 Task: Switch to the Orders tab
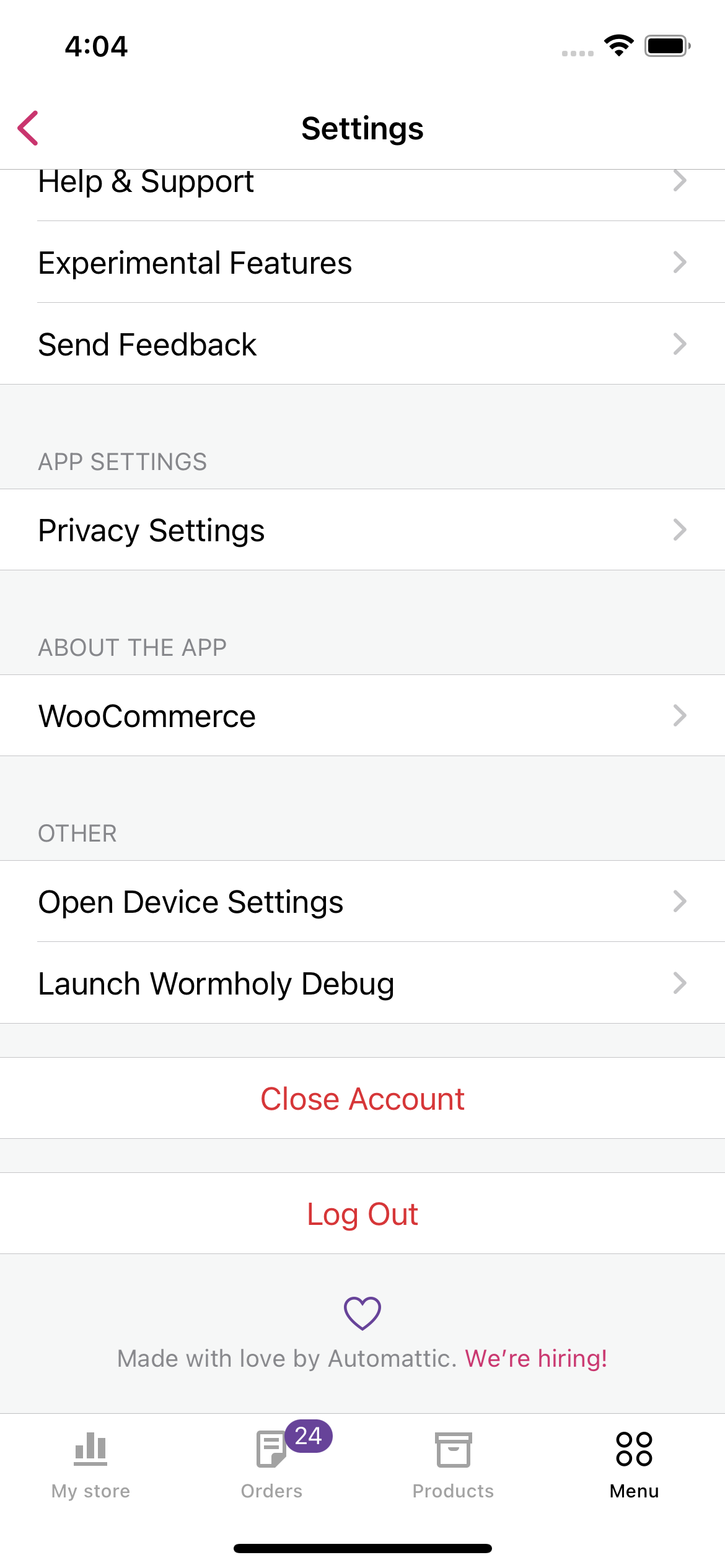[272, 1465]
